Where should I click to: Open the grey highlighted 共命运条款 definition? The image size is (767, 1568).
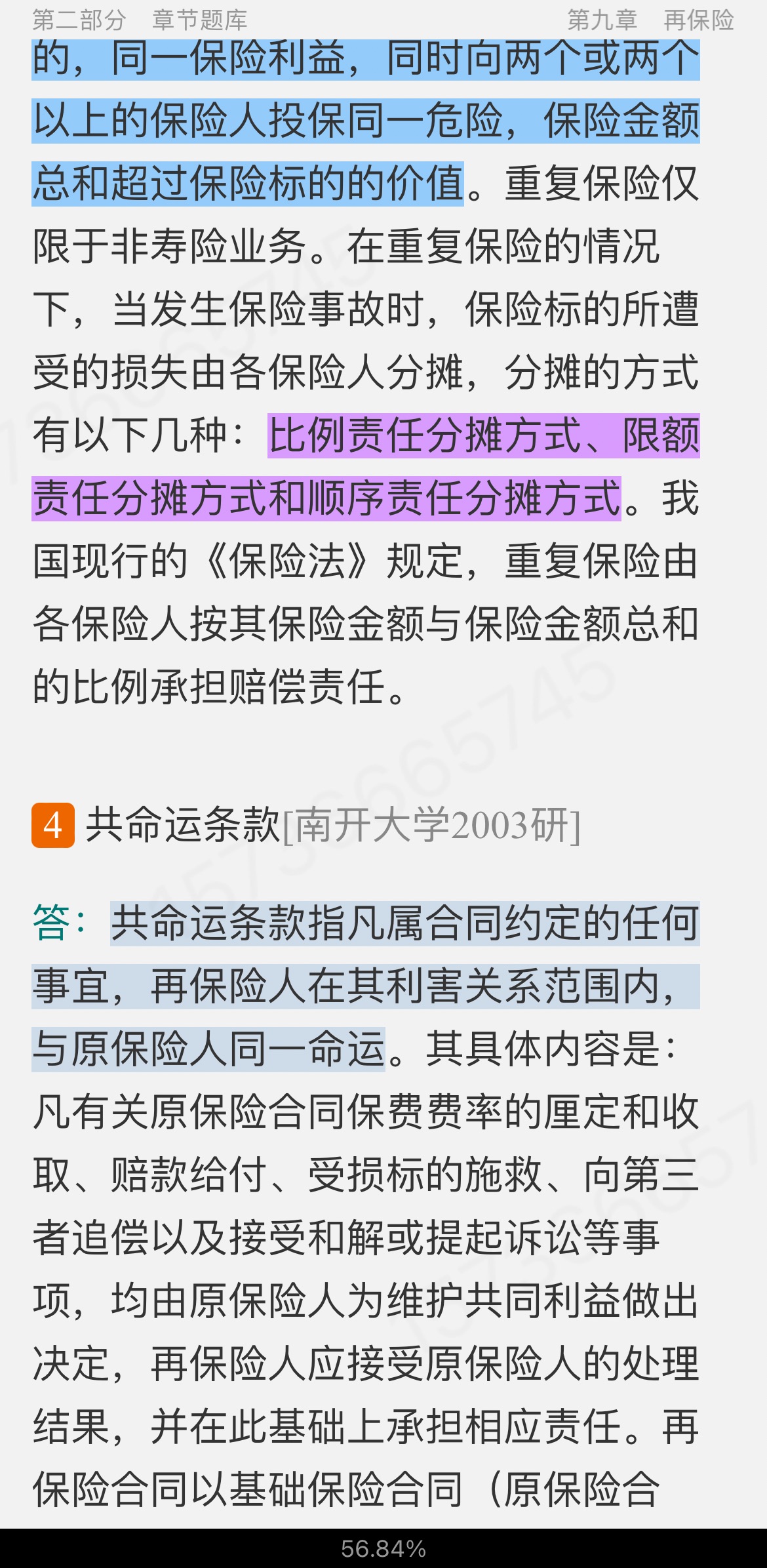click(365, 986)
